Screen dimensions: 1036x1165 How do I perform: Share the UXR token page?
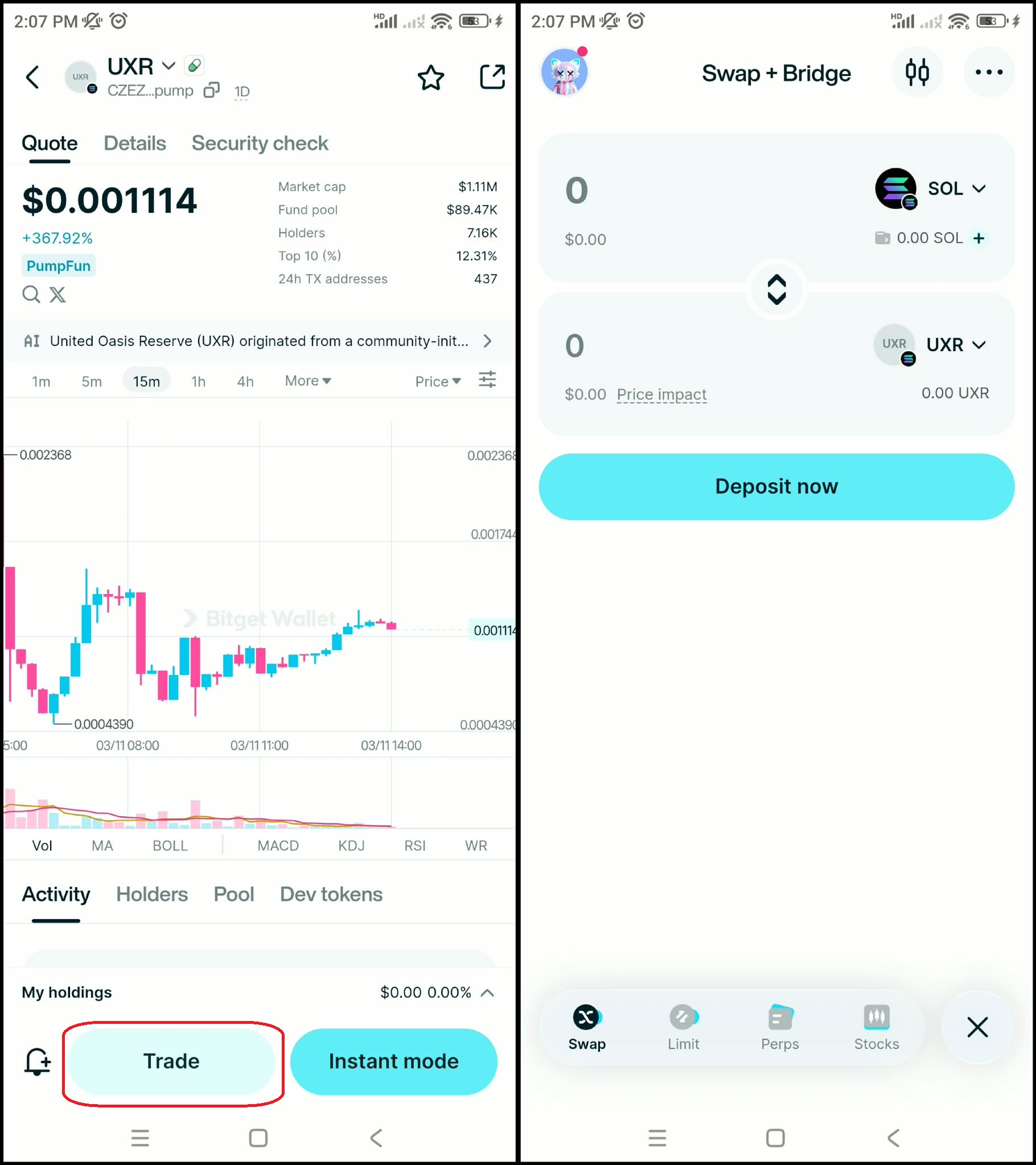click(x=491, y=77)
